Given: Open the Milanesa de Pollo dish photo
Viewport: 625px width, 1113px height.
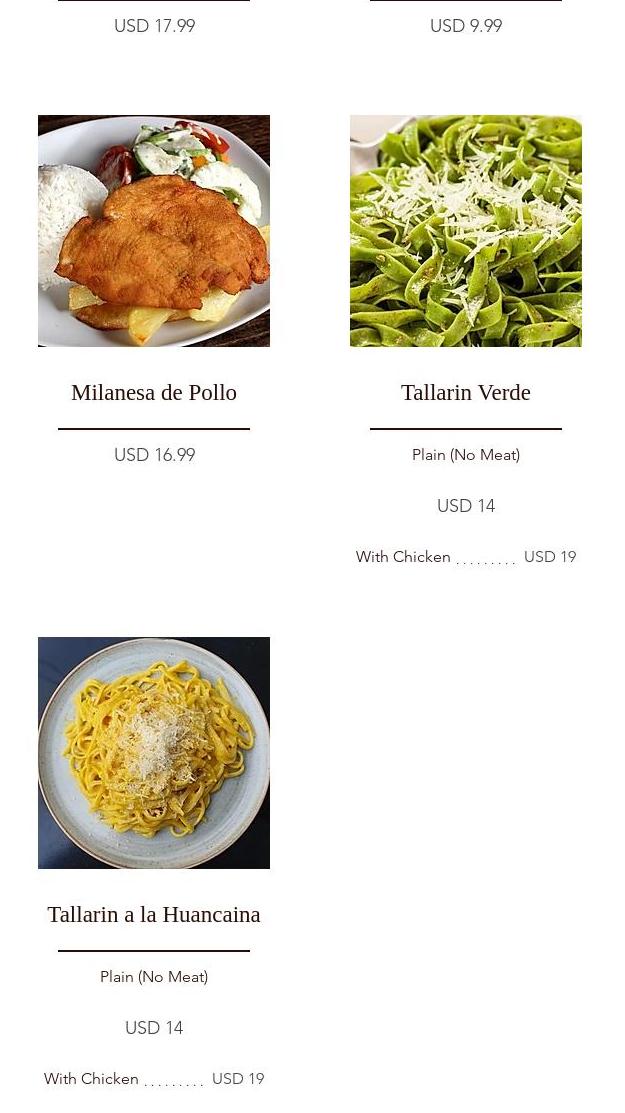Looking at the screenshot, I should pyautogui.click(x=154, y=231).
